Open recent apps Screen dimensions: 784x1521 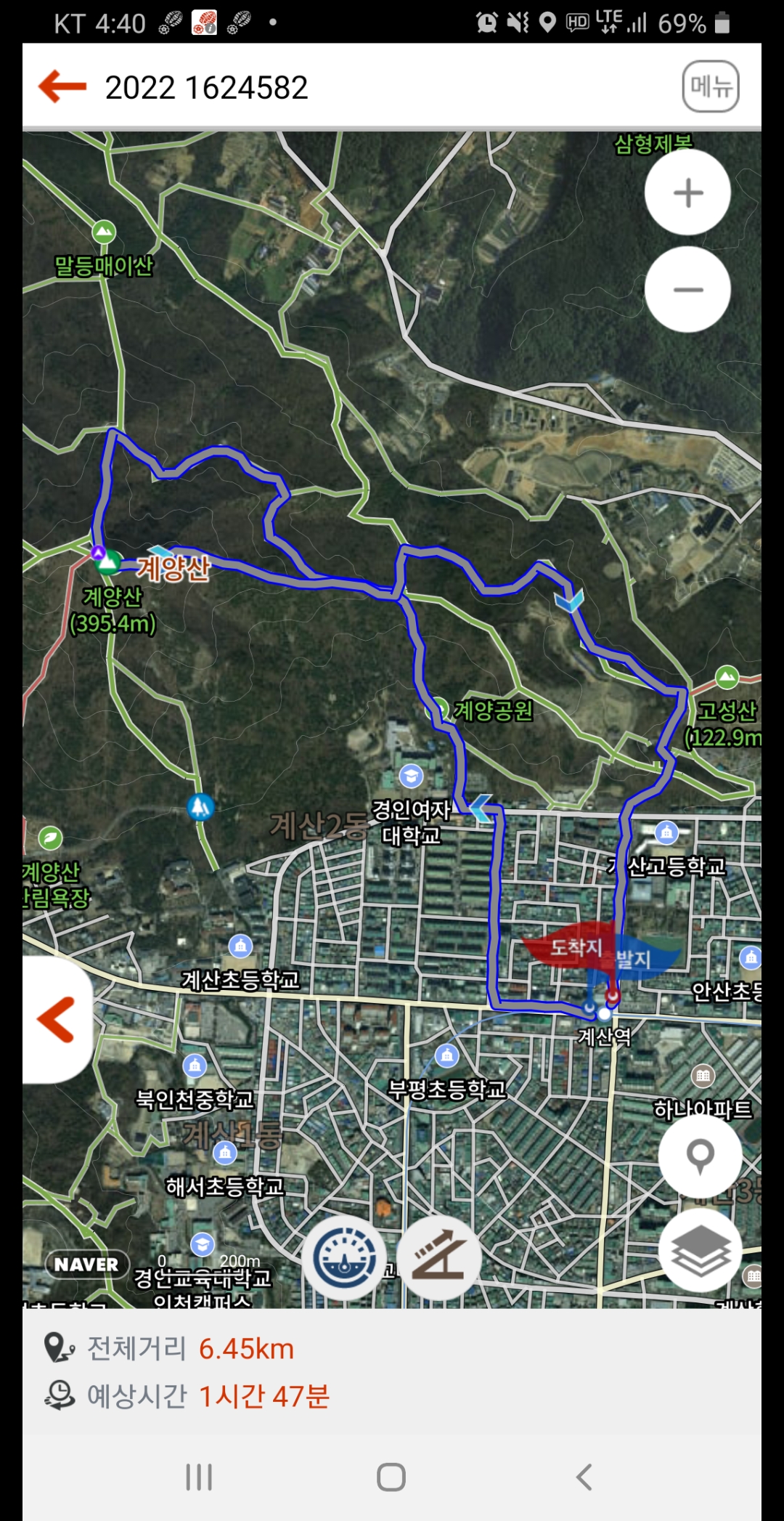tap(199, 1477)
